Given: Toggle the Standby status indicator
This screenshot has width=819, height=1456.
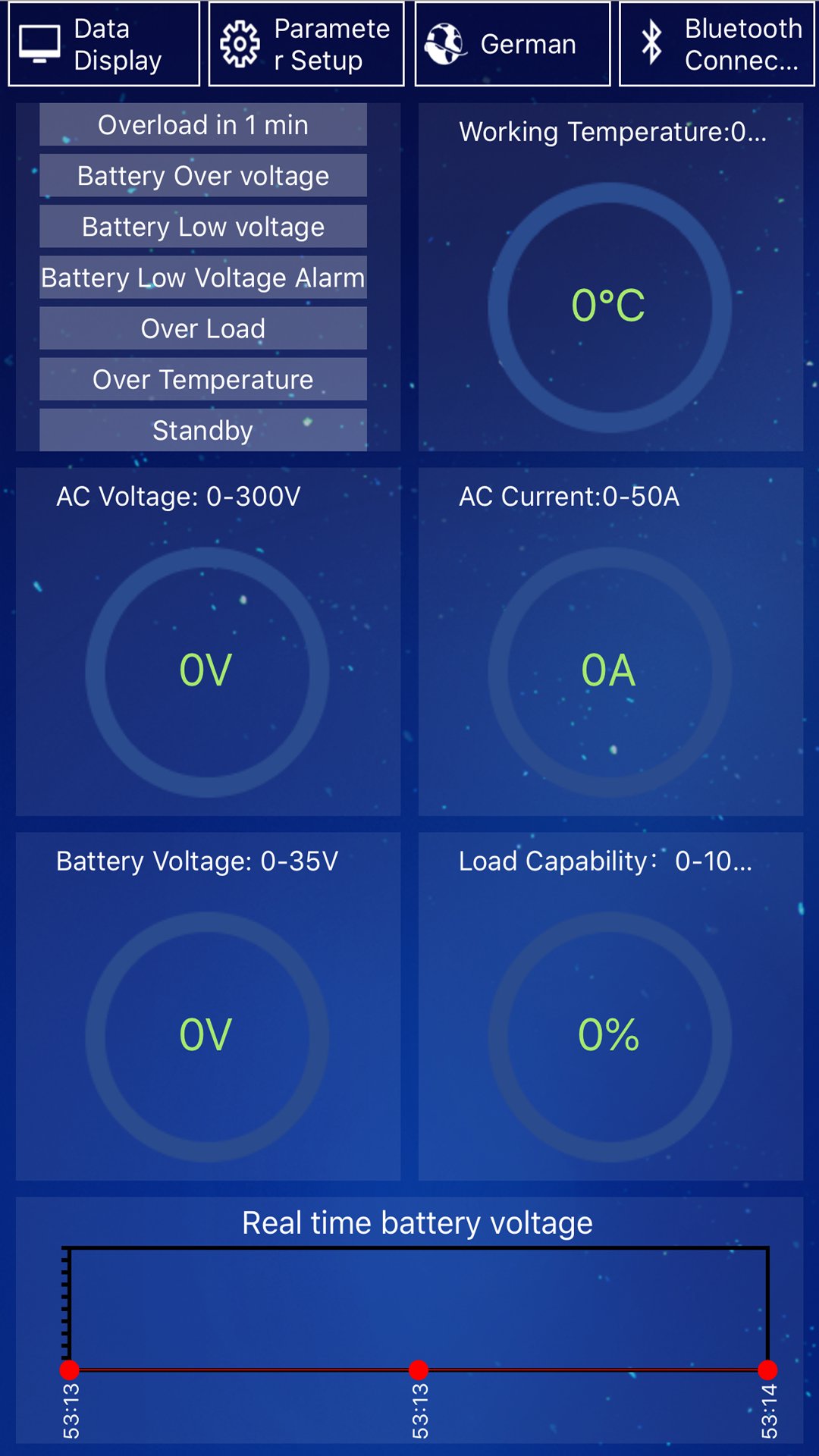Looking at the screenshot, I should coord(202,430).
